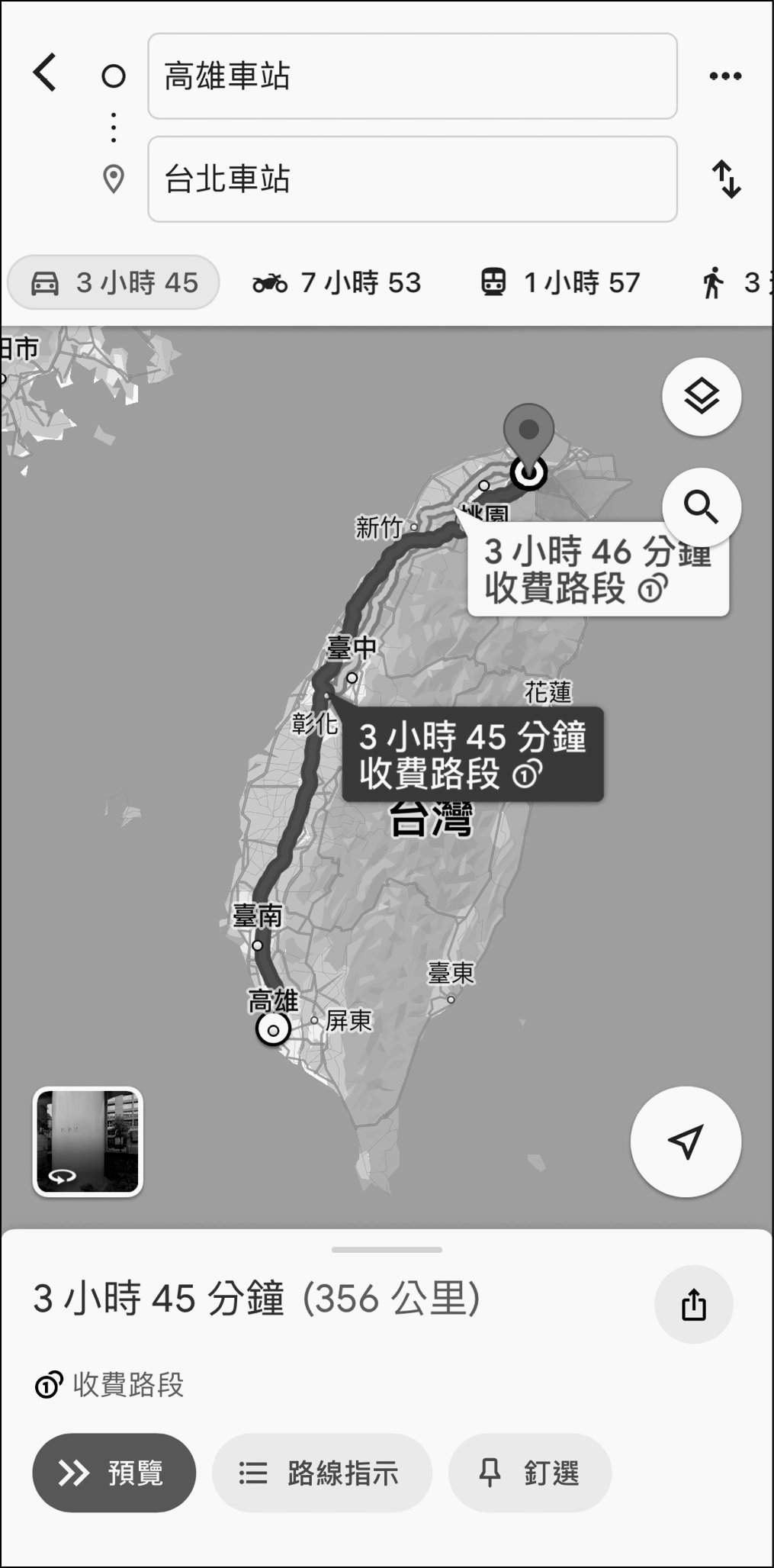Edit the destination 台北車站
Viewport: 774px width, 1568px height.
412,179
